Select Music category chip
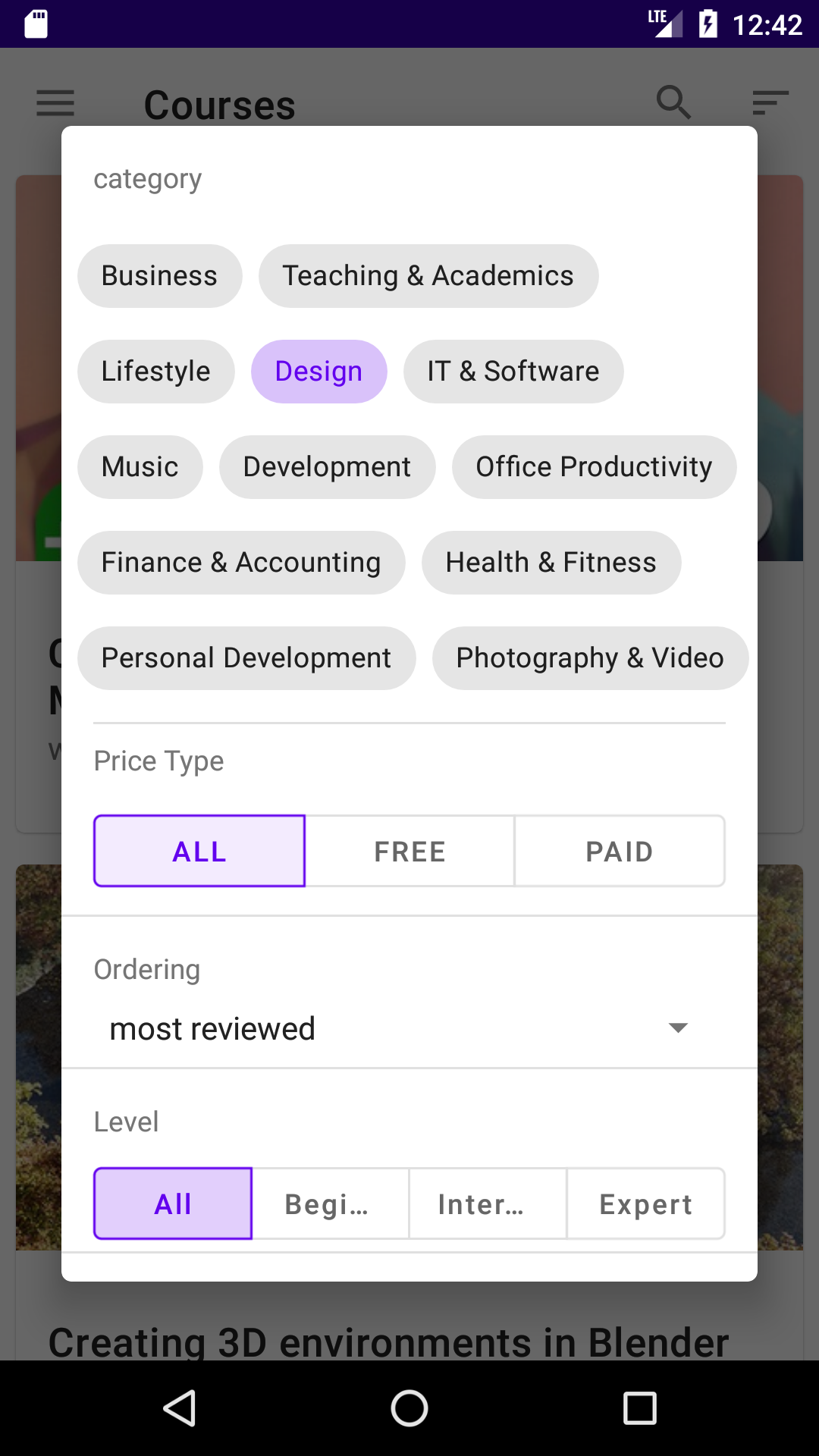This screenshot has height=1456, width=819. [140, 467]
